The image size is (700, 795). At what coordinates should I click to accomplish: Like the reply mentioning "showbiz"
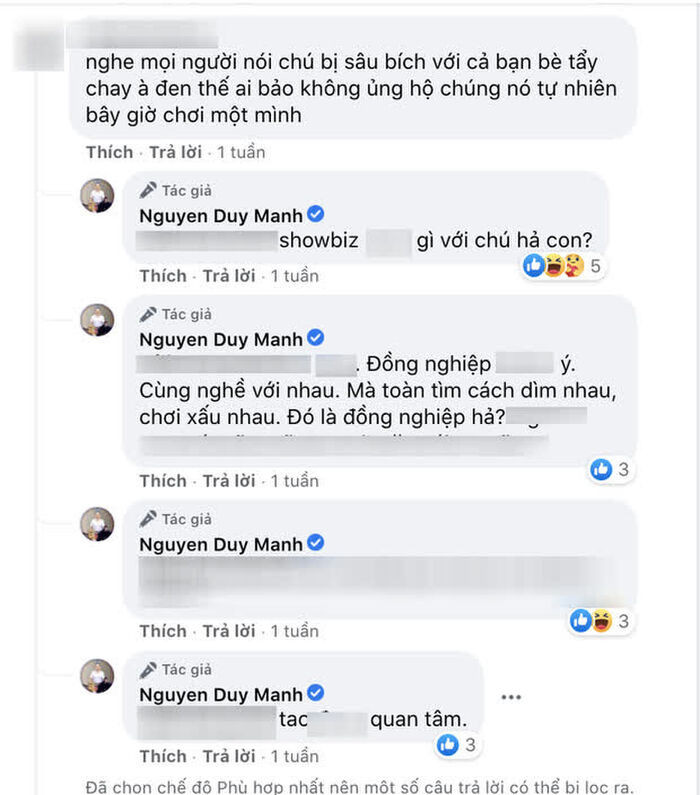162,275
